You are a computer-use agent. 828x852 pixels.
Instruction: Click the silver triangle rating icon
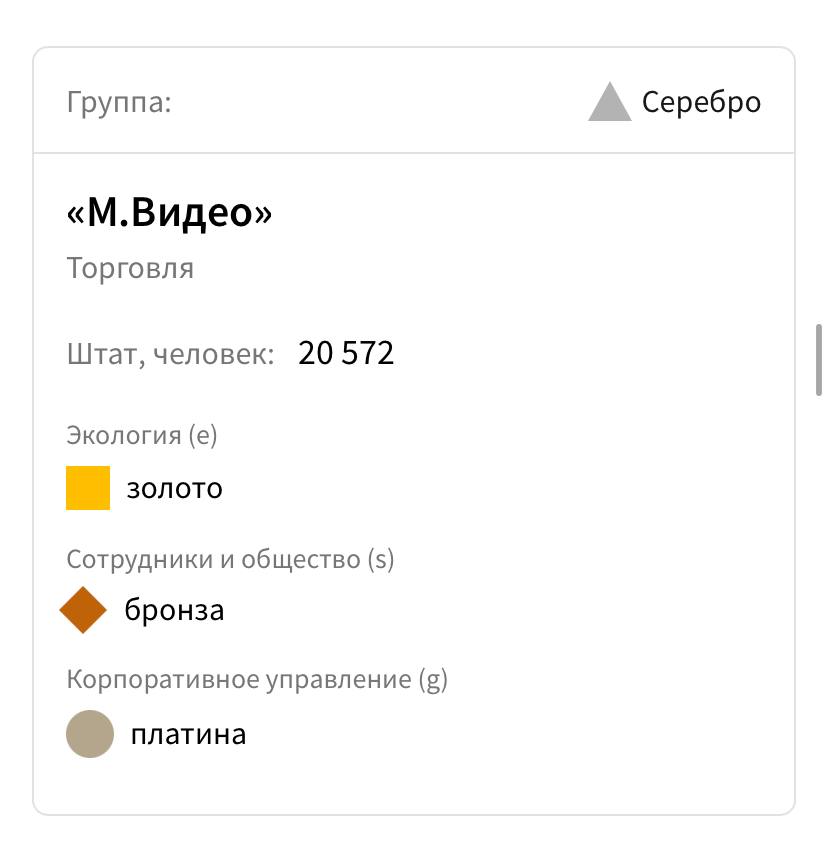pyautogui.click(x=609, y=100)
